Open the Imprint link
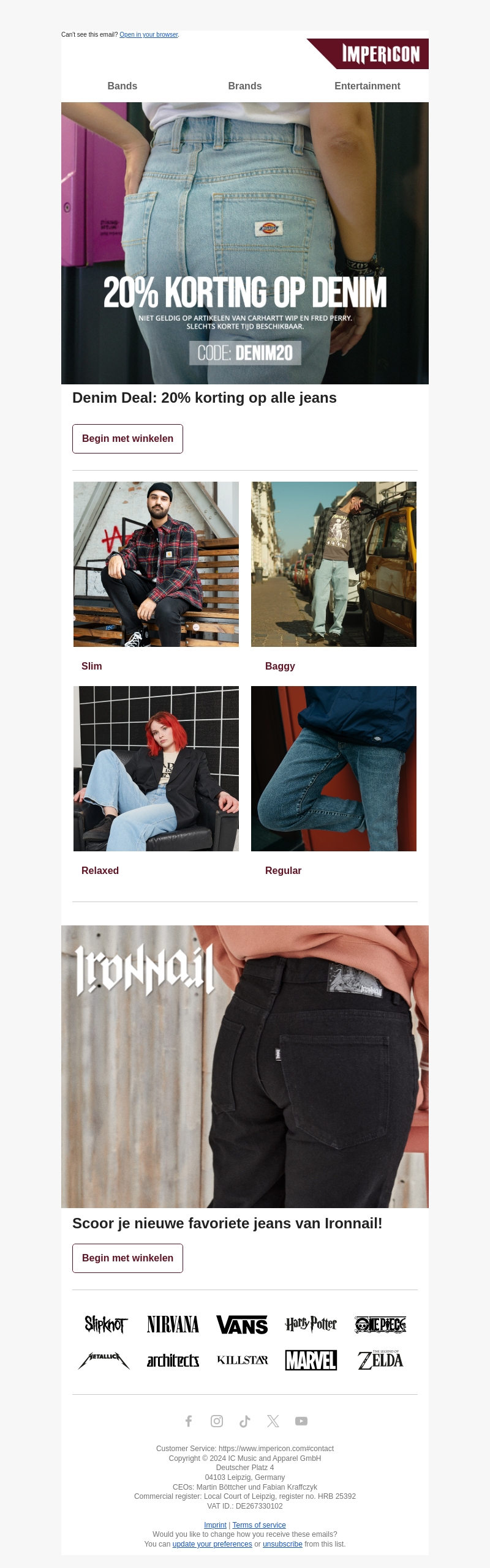The height and width of the screenshot is (1568, 490). (215, 1525)
